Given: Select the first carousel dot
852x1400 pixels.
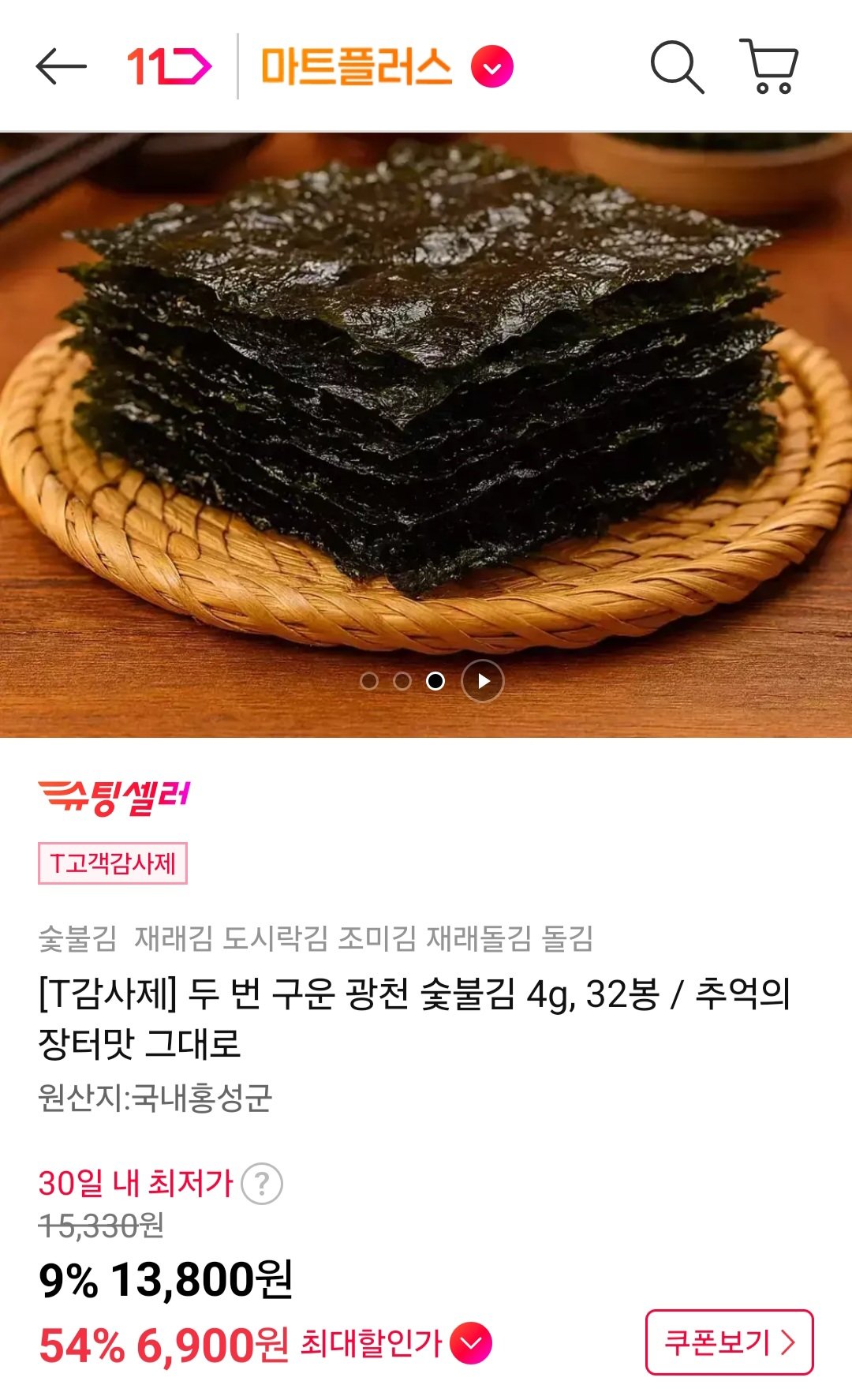Looking at the screenshot, I should pos(368,680).
